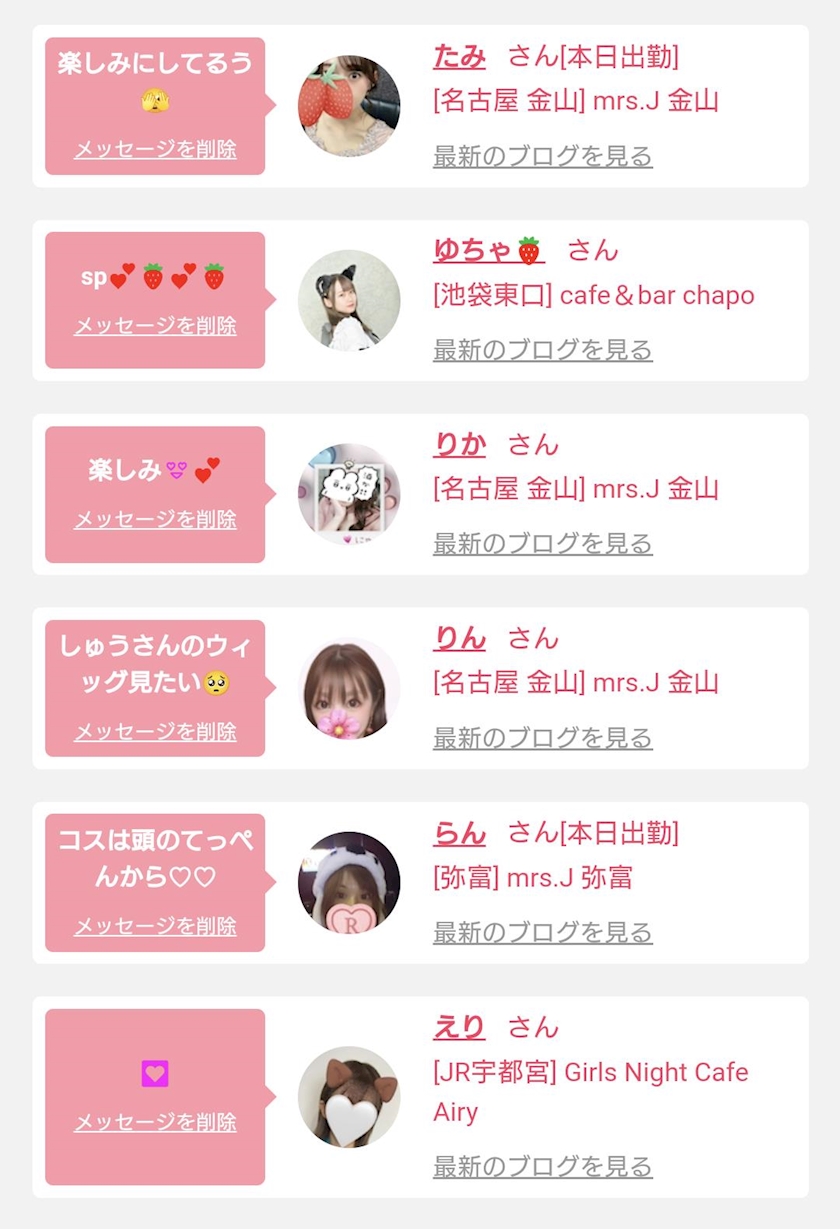The height and width of the screenshot is (1229, 840).
Task: Open りん's profile name link
Action: pos(459,638)
